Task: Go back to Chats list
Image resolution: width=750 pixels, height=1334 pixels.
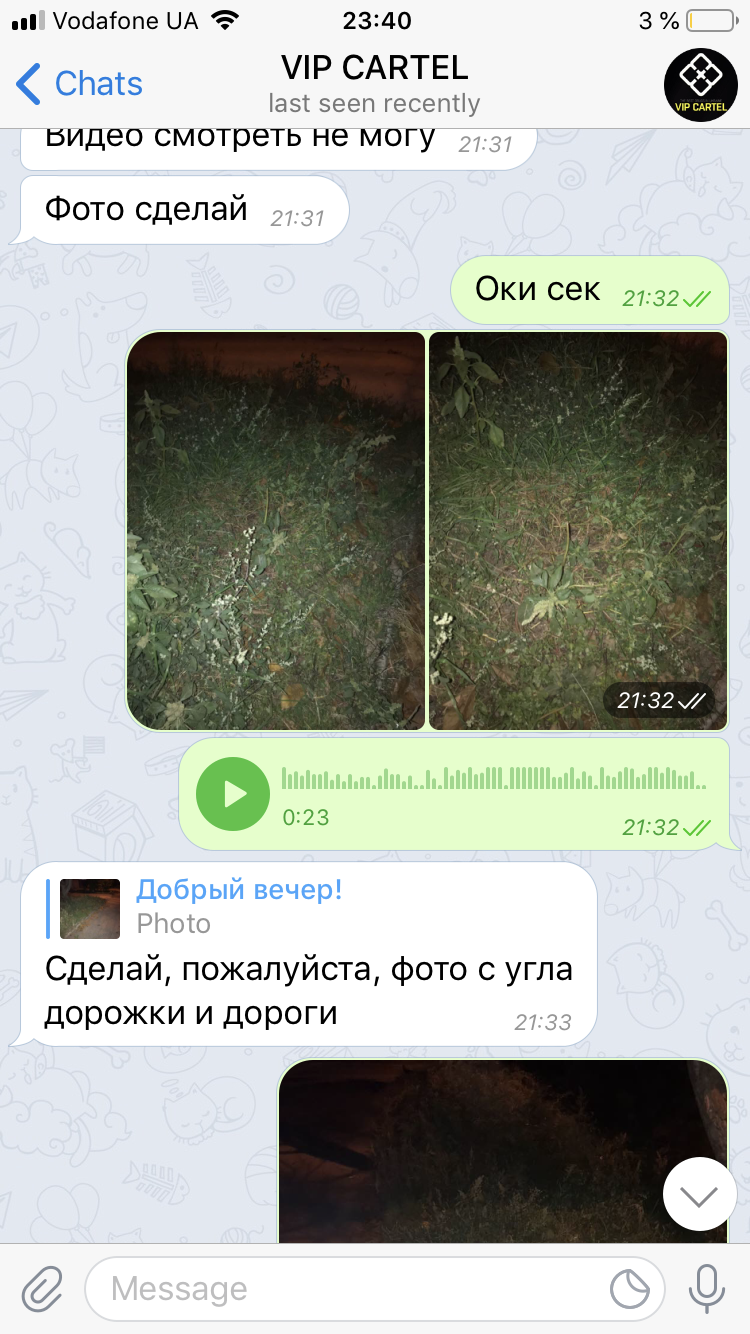Action: coord(80,83)
